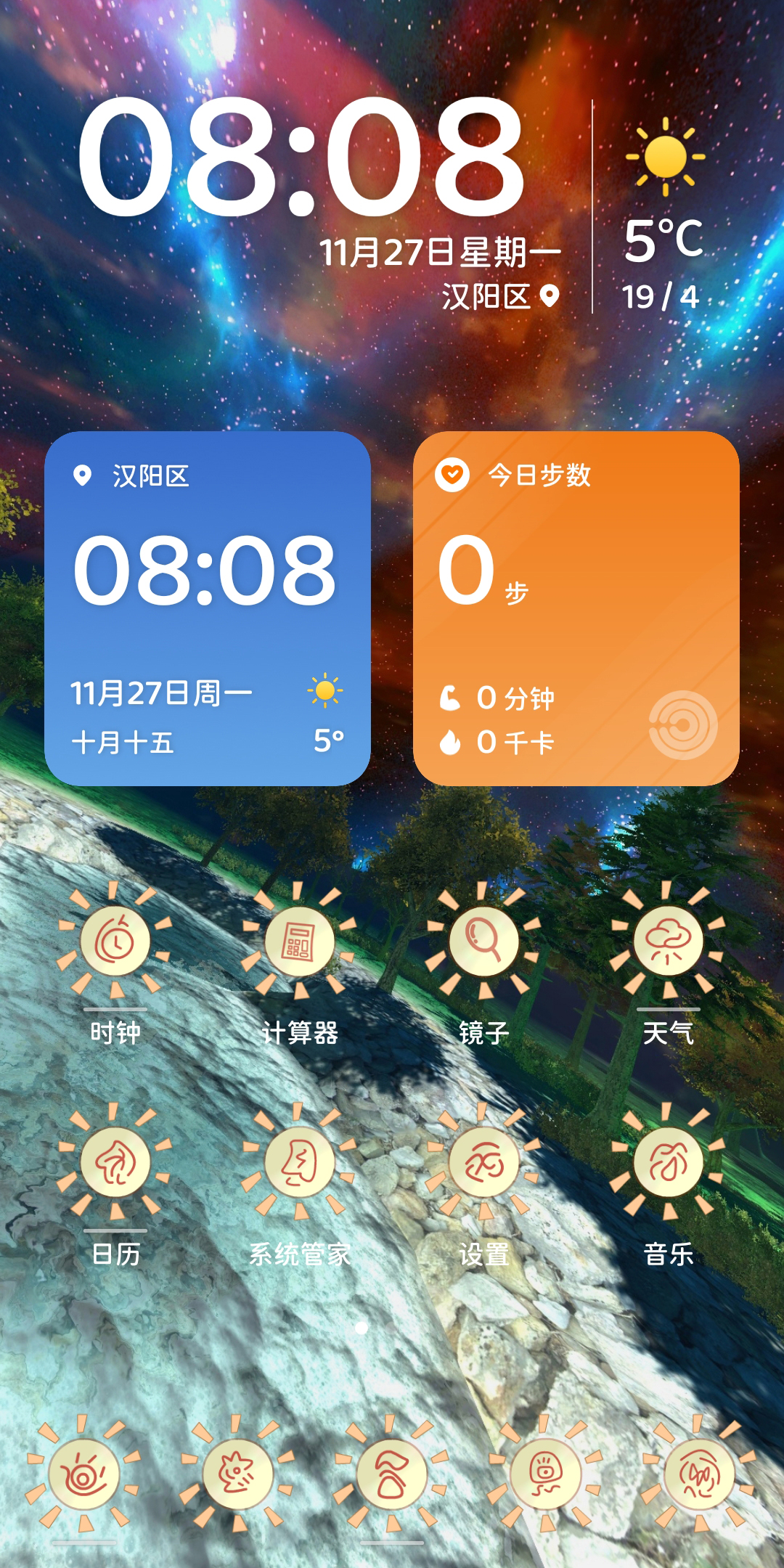Launch the 计算器 calculator app
784x1568 pixels.
coord(299,942)
